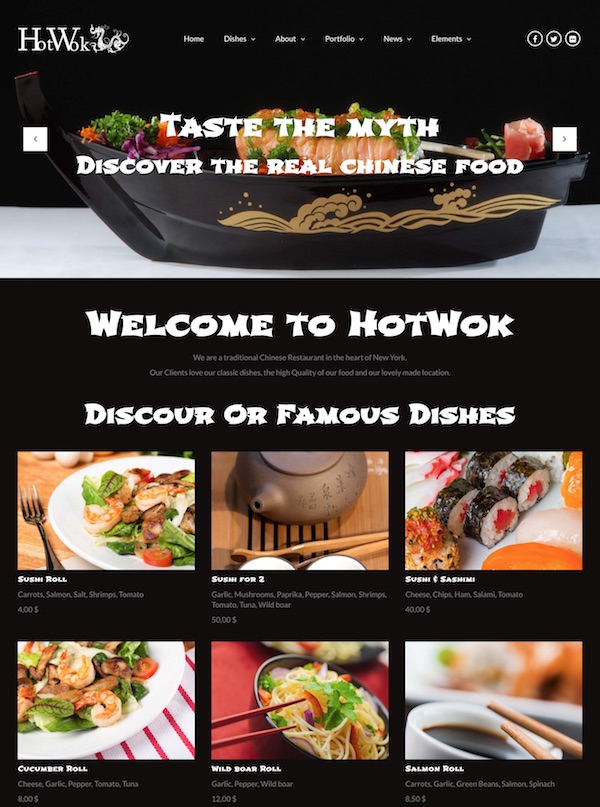Open the Instagram social icon

point(573,39)
